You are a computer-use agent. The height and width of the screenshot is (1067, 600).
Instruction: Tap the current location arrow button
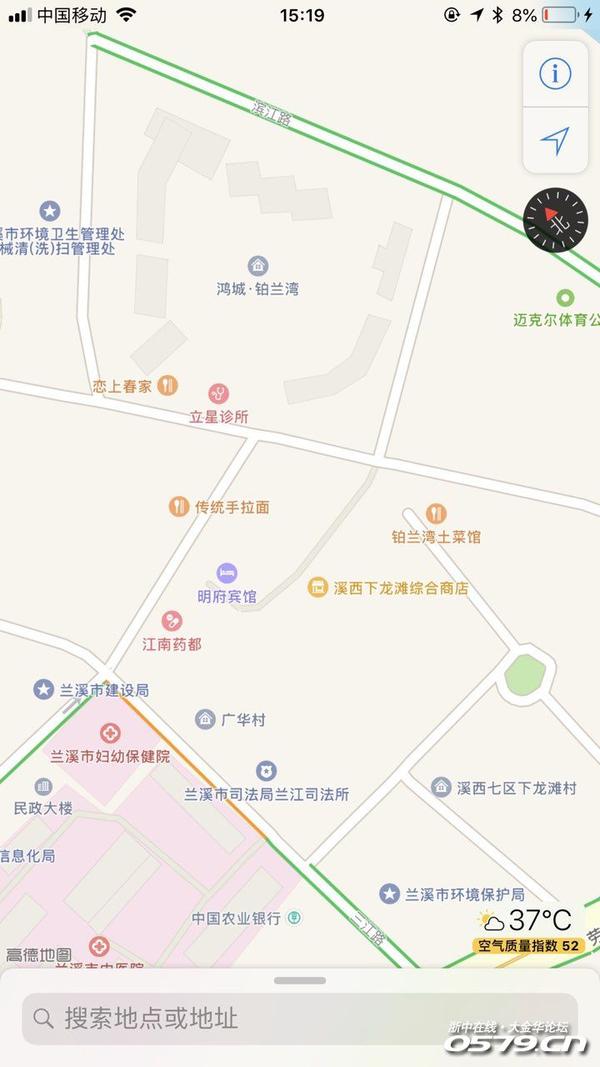[555, 141]
